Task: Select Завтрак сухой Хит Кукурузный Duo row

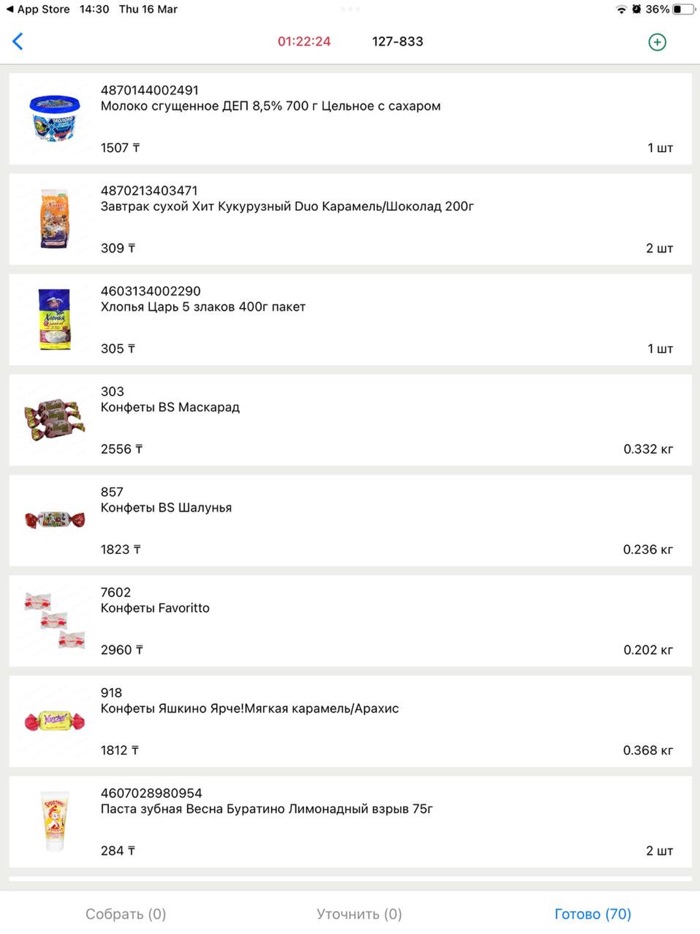Action: 350,219
